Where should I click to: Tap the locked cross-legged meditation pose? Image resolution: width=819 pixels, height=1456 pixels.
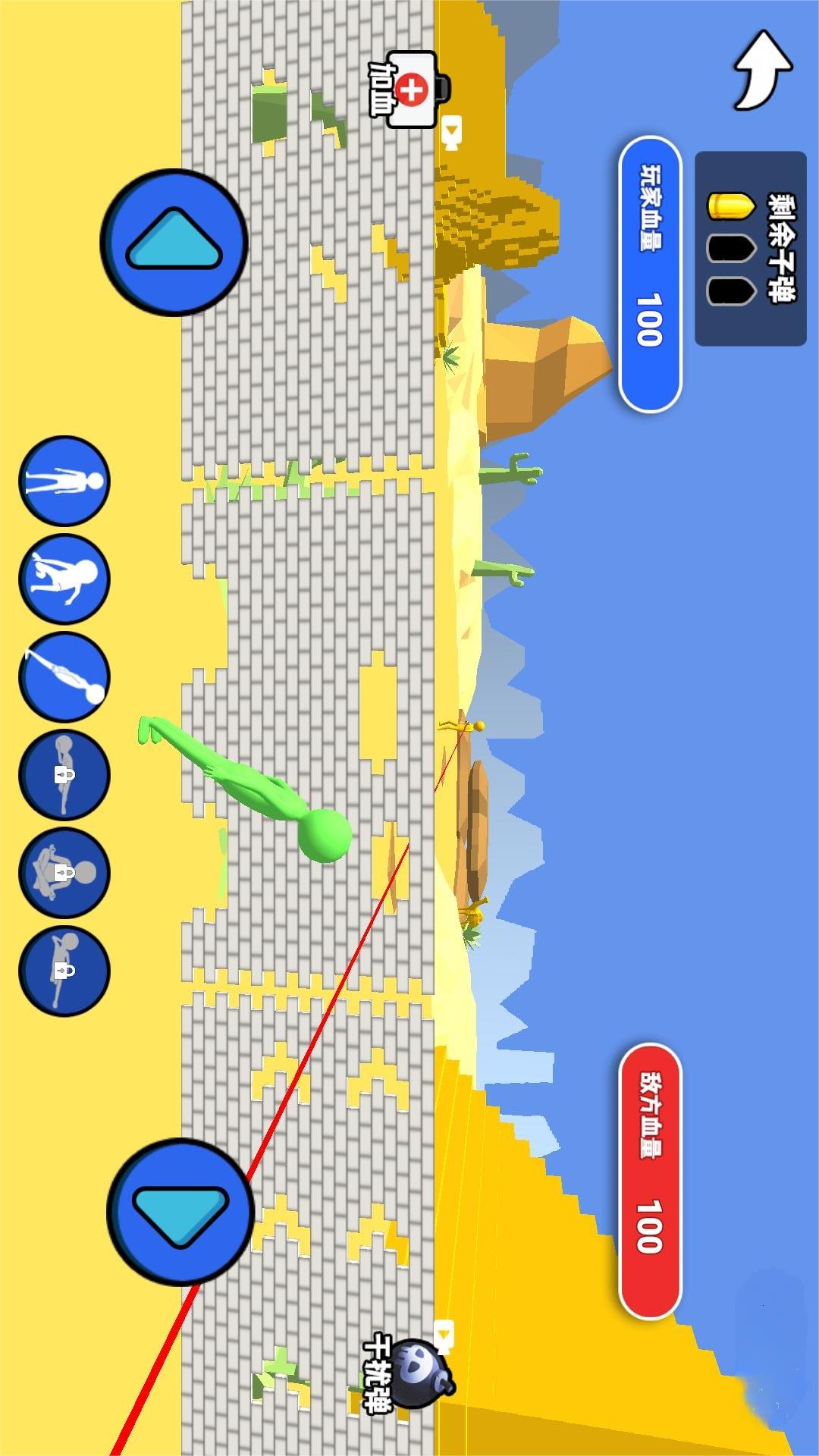pos(64,873)
